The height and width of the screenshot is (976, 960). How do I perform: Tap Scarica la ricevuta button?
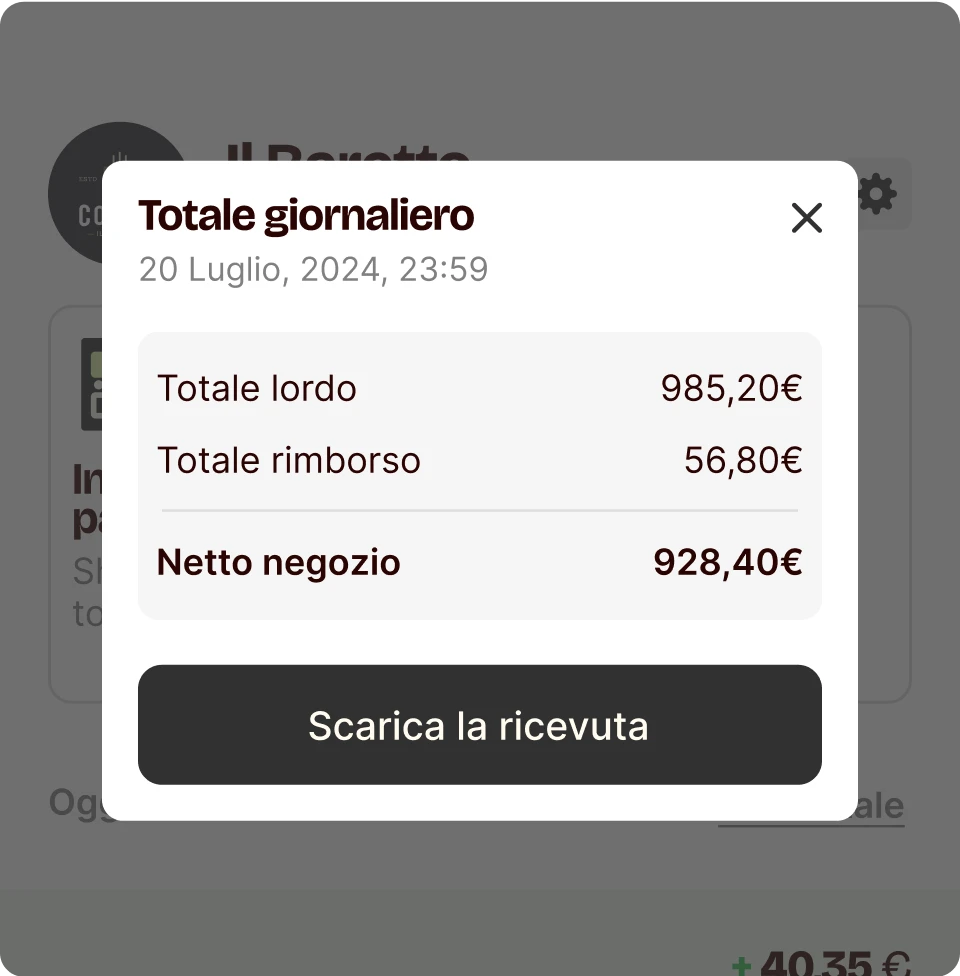479,725
